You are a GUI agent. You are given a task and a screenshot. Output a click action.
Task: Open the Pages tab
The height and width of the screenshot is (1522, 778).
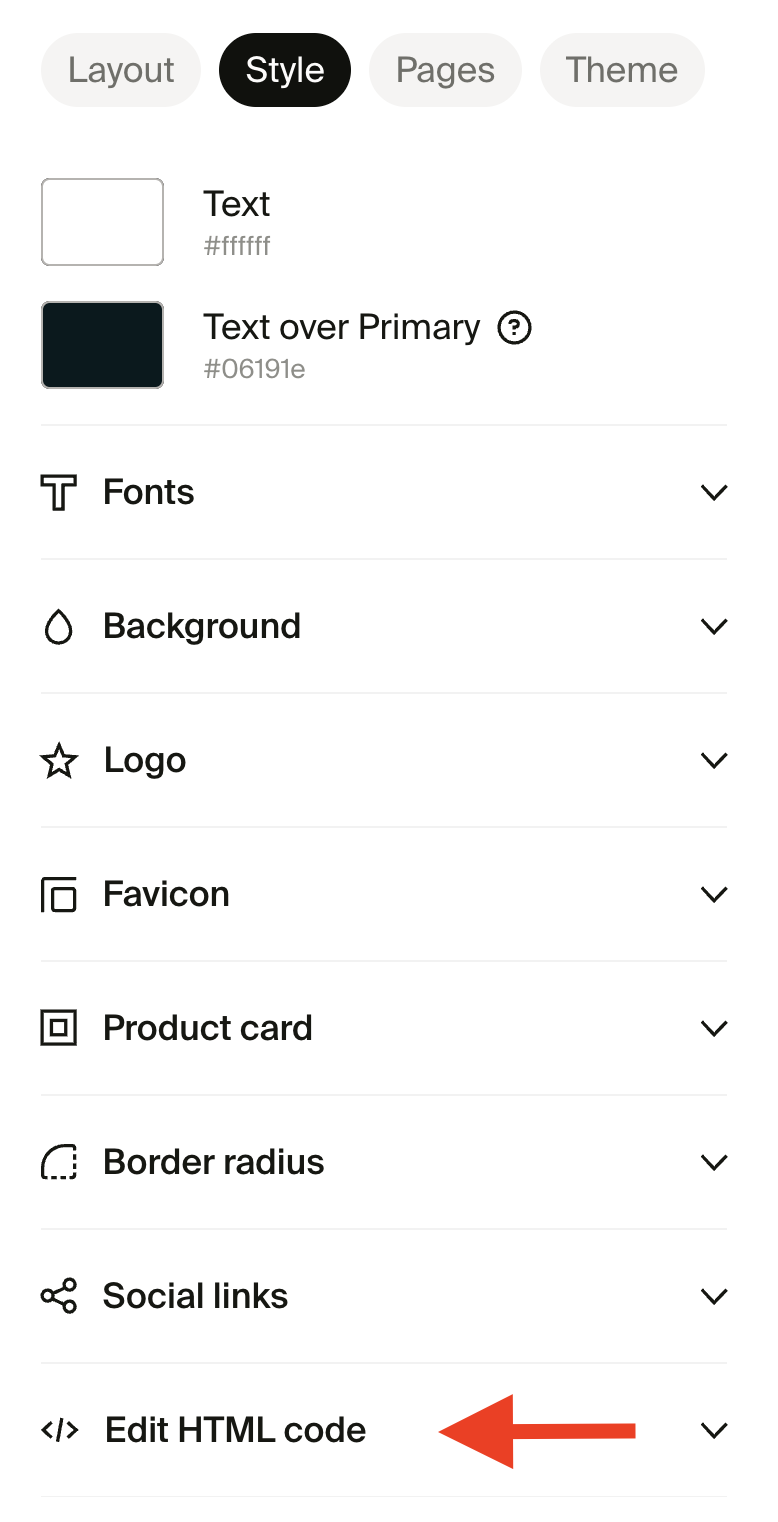(x=445, y=70)
